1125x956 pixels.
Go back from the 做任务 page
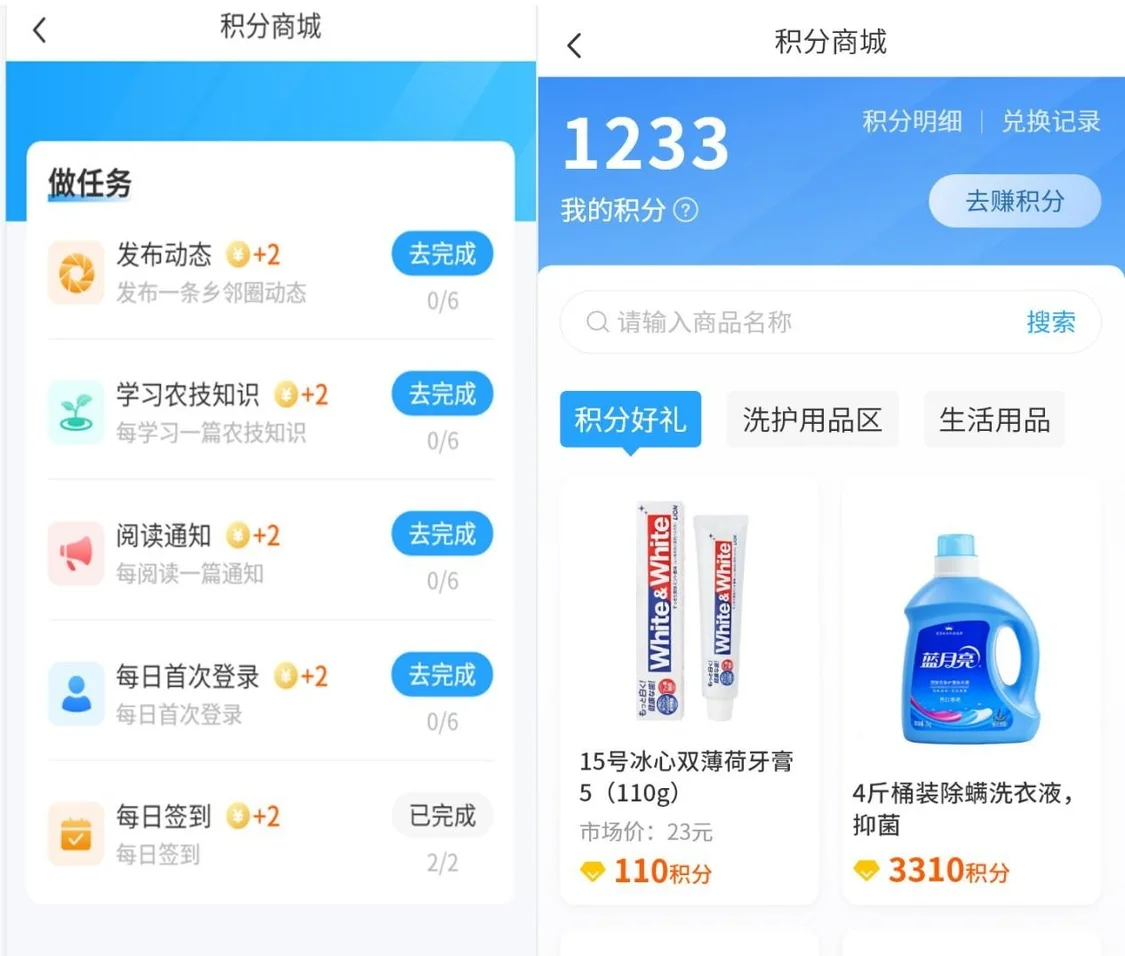pyautogui.click(x=40, y=30)
